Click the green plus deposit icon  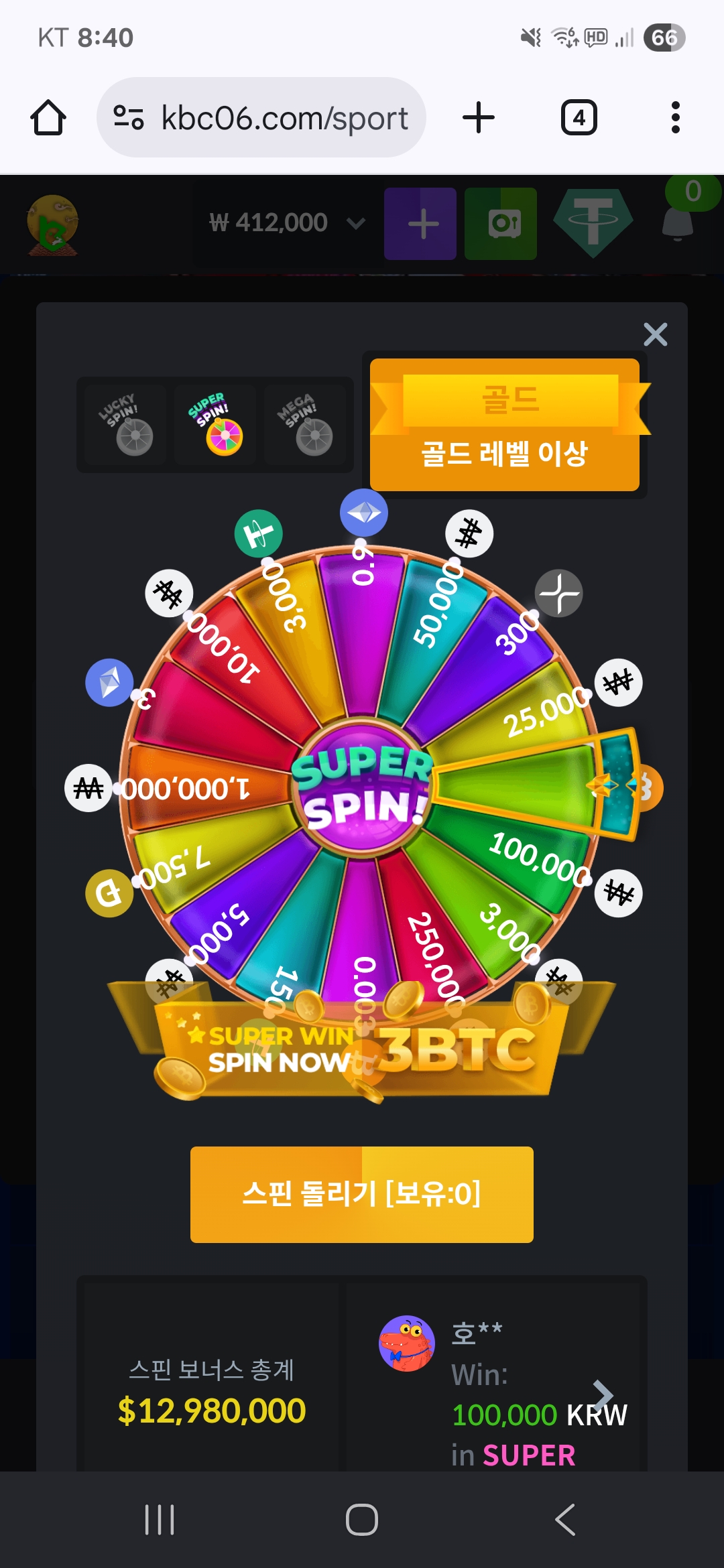pos(420,222)
